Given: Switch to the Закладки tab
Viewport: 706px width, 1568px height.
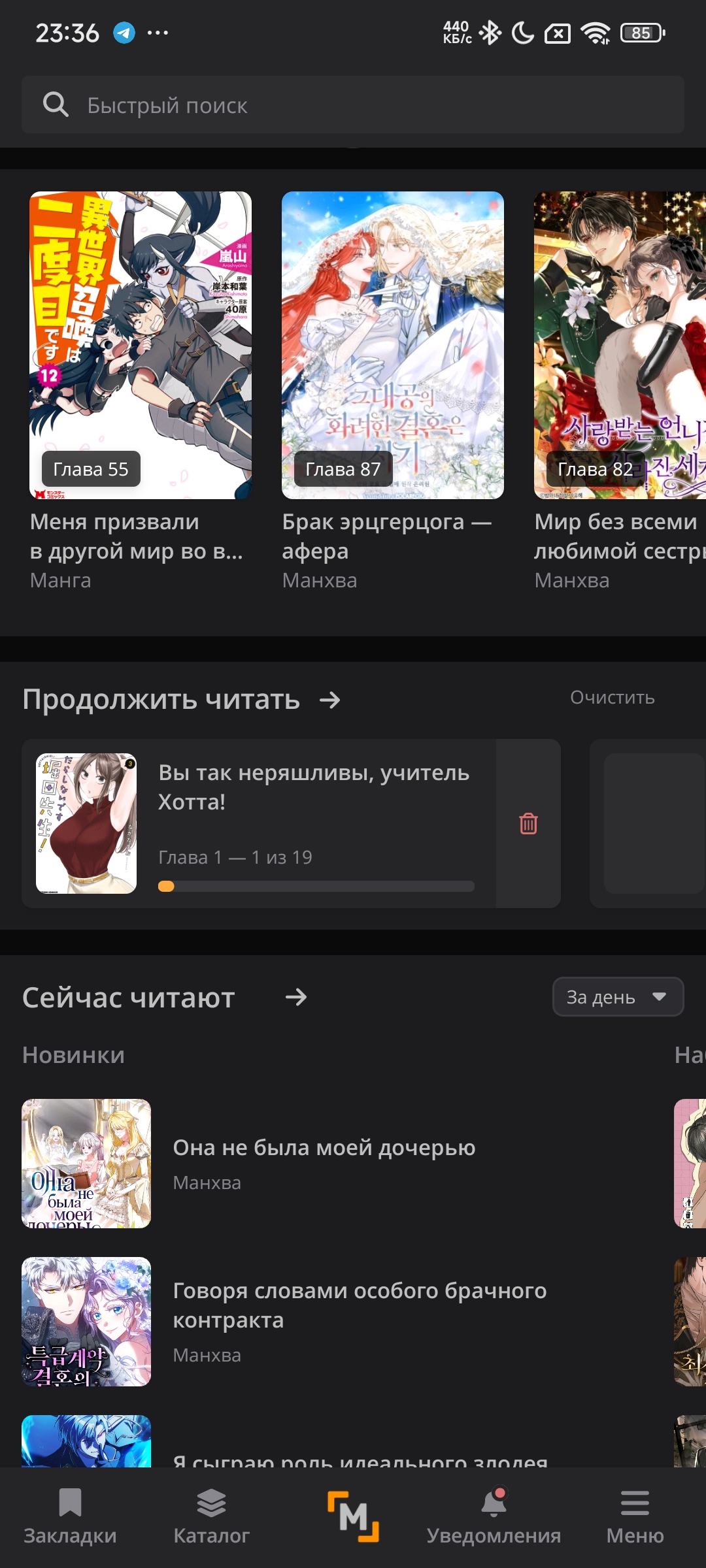Looking at the screenshot, I should tap(70, 1517).
